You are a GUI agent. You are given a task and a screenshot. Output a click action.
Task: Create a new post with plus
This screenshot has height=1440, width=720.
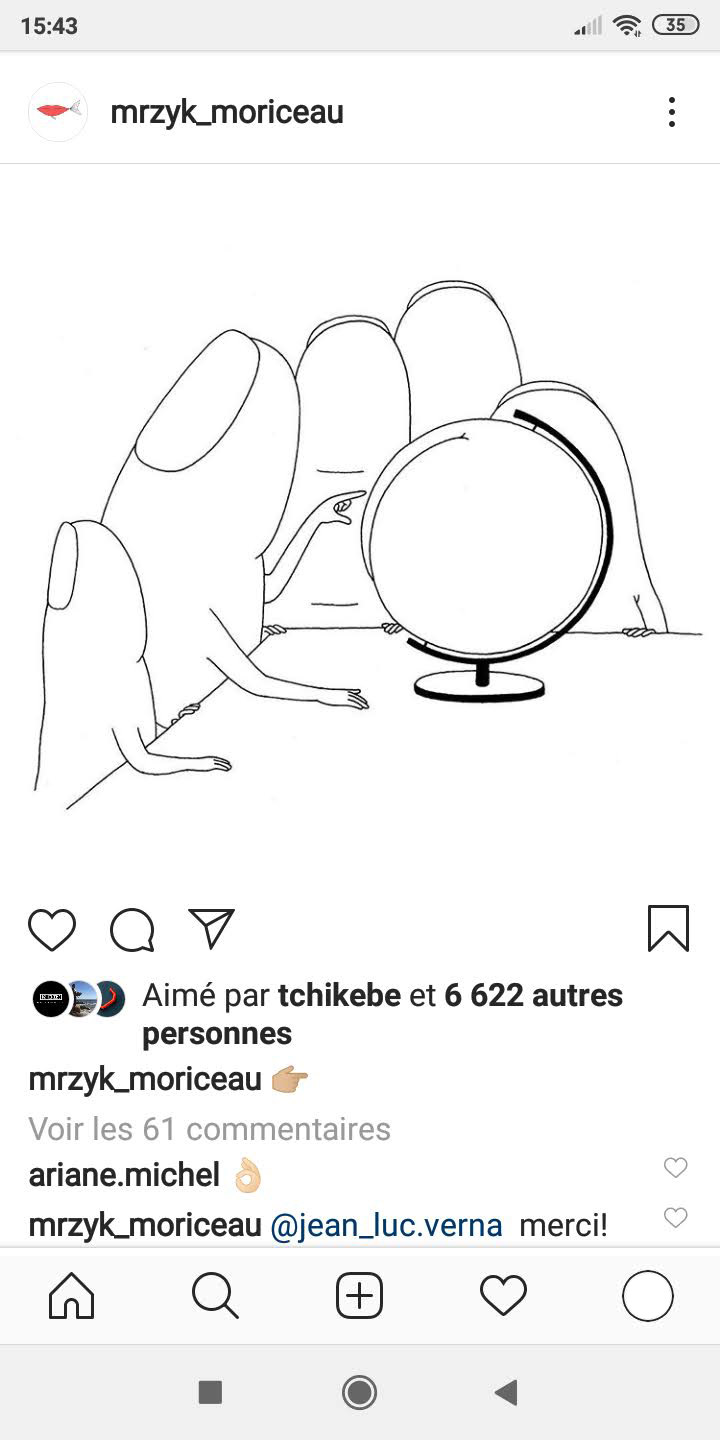point(359,1297)
